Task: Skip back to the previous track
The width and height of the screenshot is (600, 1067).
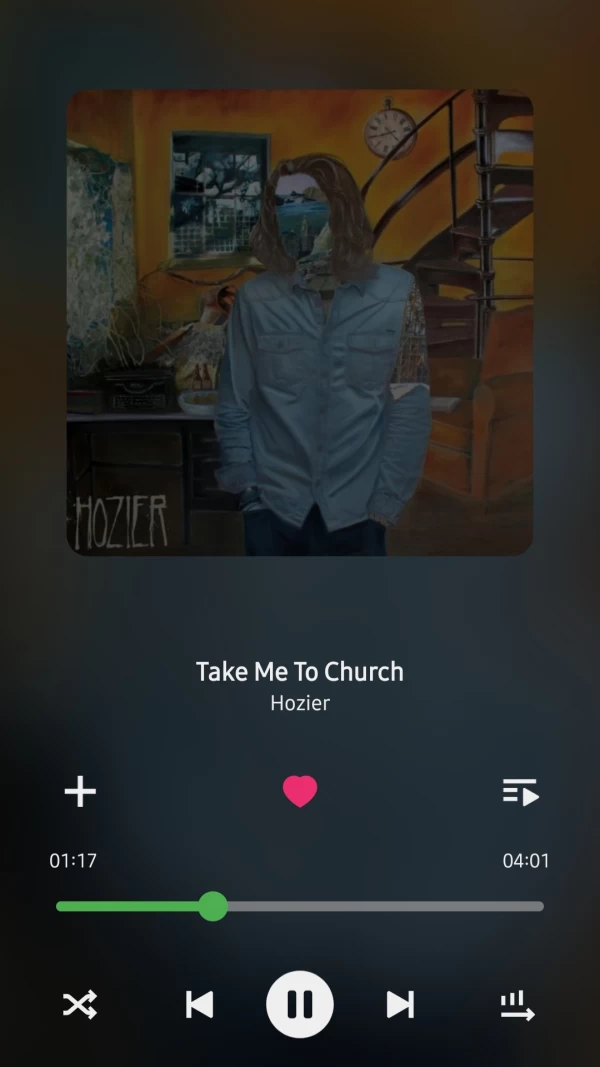Action: coord(200,1004)
